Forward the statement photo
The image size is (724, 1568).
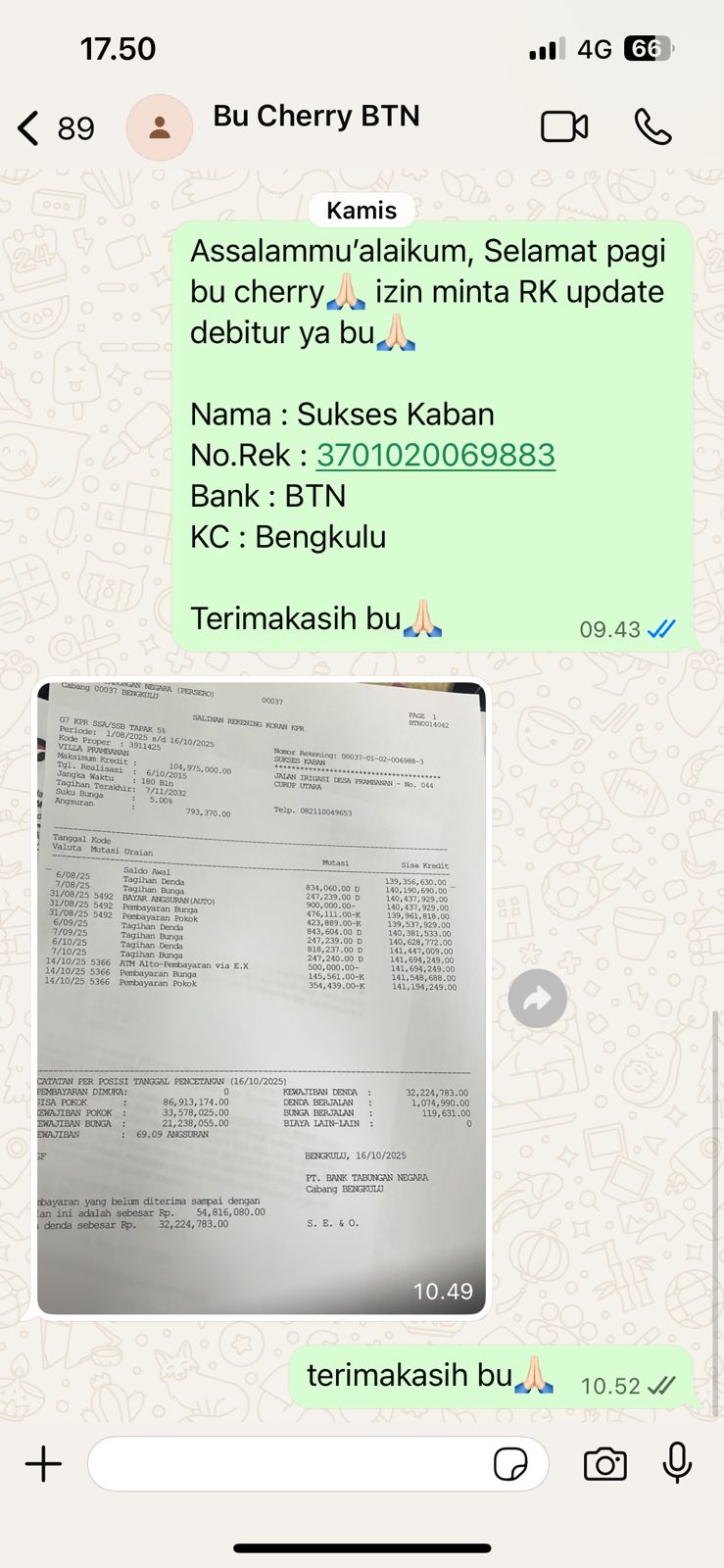pos(537,999)
